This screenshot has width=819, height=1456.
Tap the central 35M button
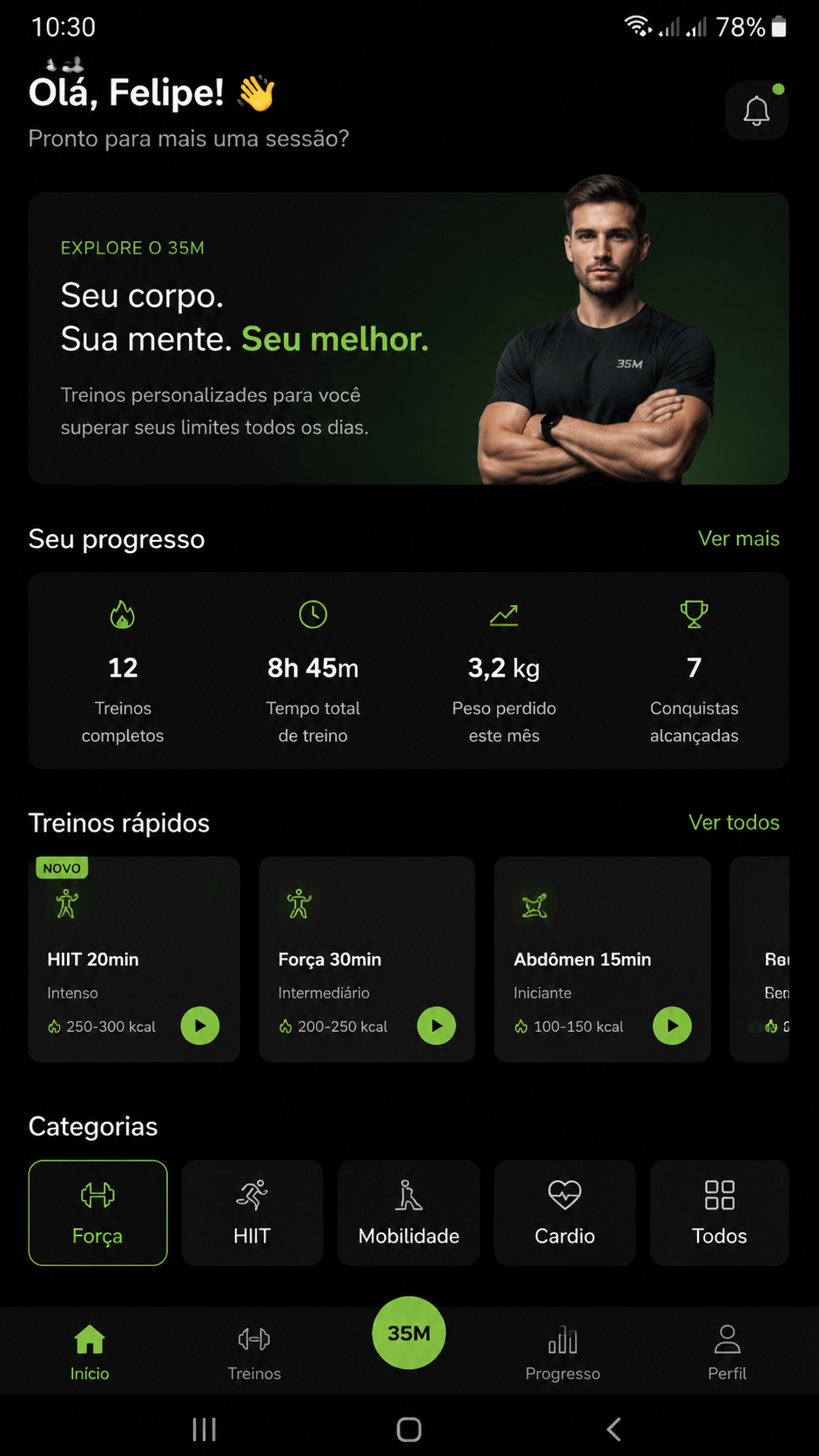(x=409, y=1332)
